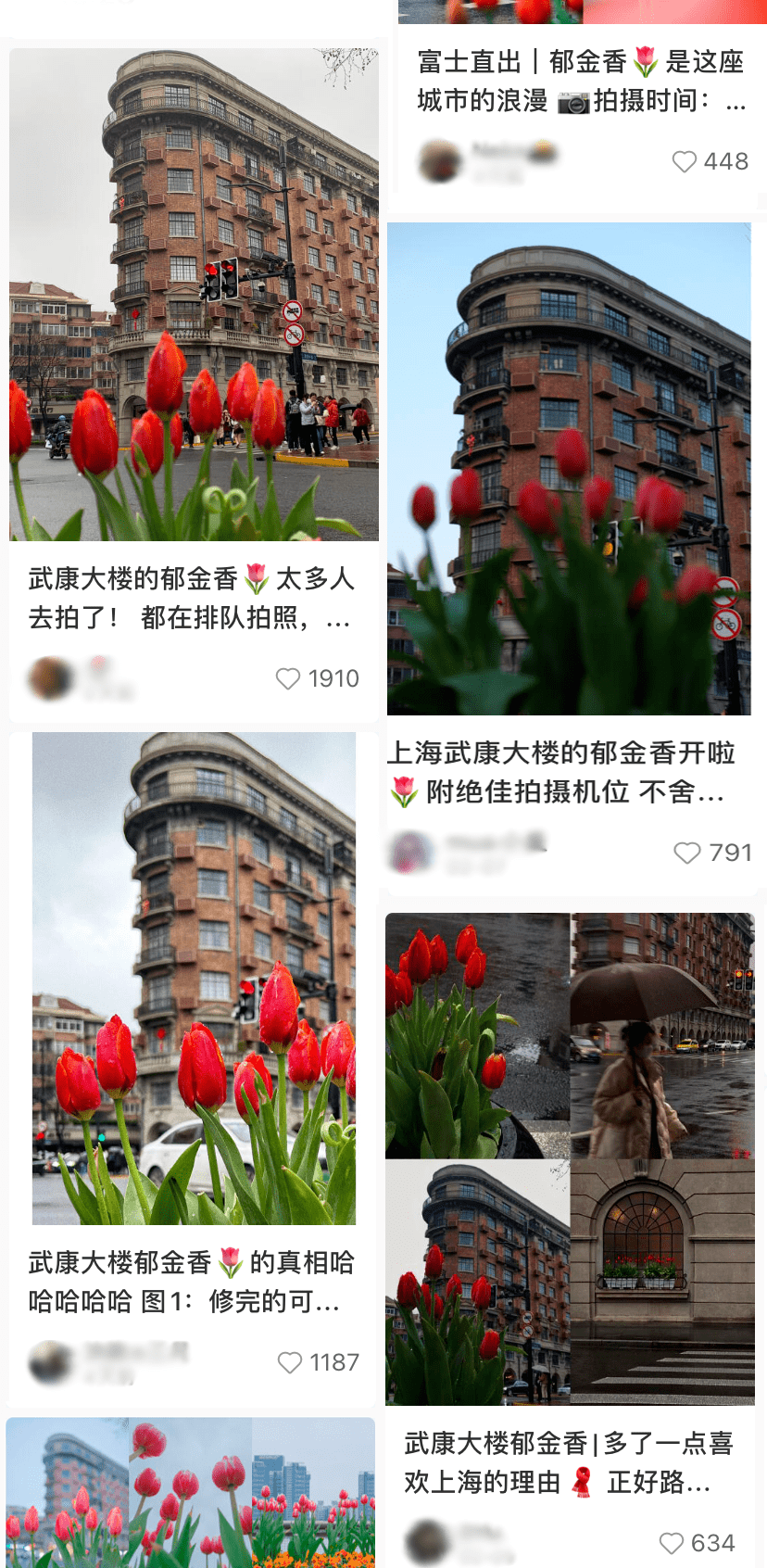Like the post with 791 likes
This screenshot has height=1568, width=767.
pyautogui.click(x=686, y=853)
